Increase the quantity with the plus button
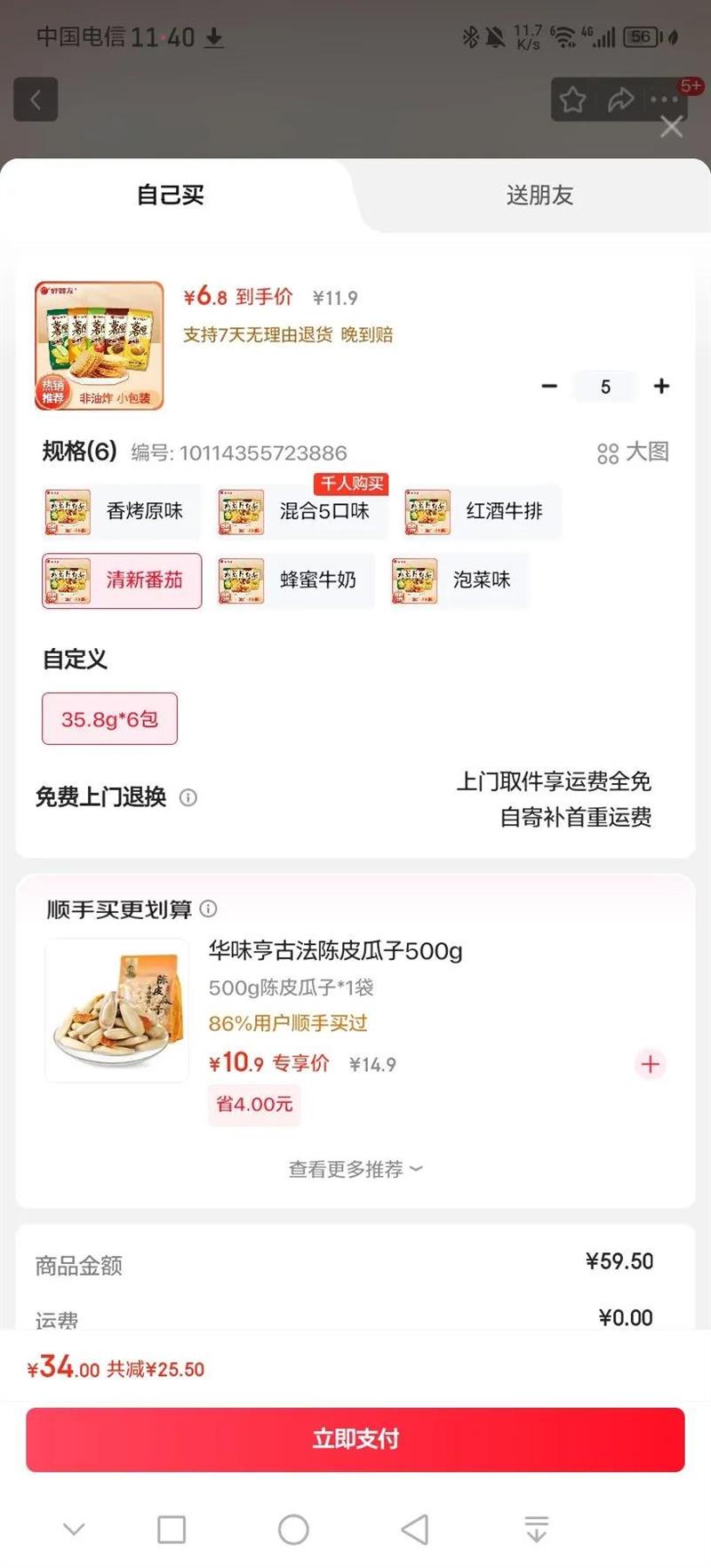 pos(661,387)
